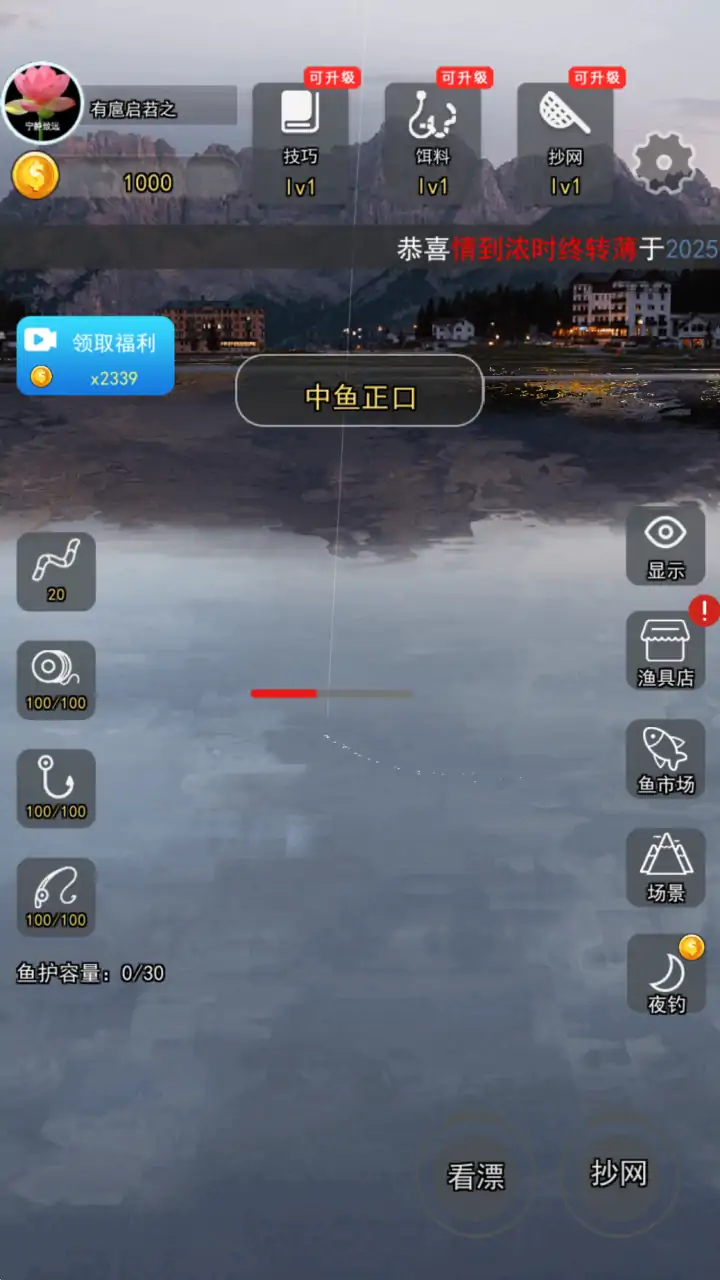Tap the 看漂 watch-float button
The image size is (720, 1280).
coord(476,1176)
